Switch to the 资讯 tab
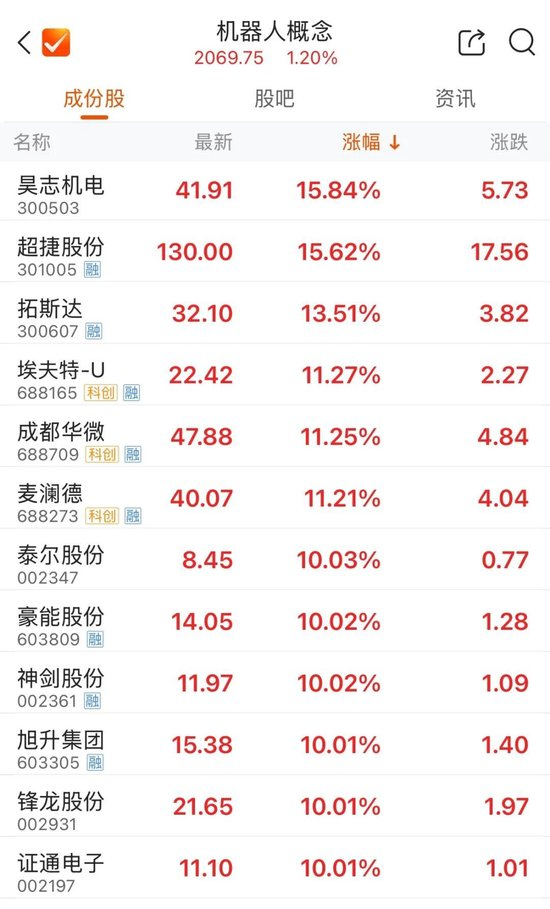 (x=456, y=99)
